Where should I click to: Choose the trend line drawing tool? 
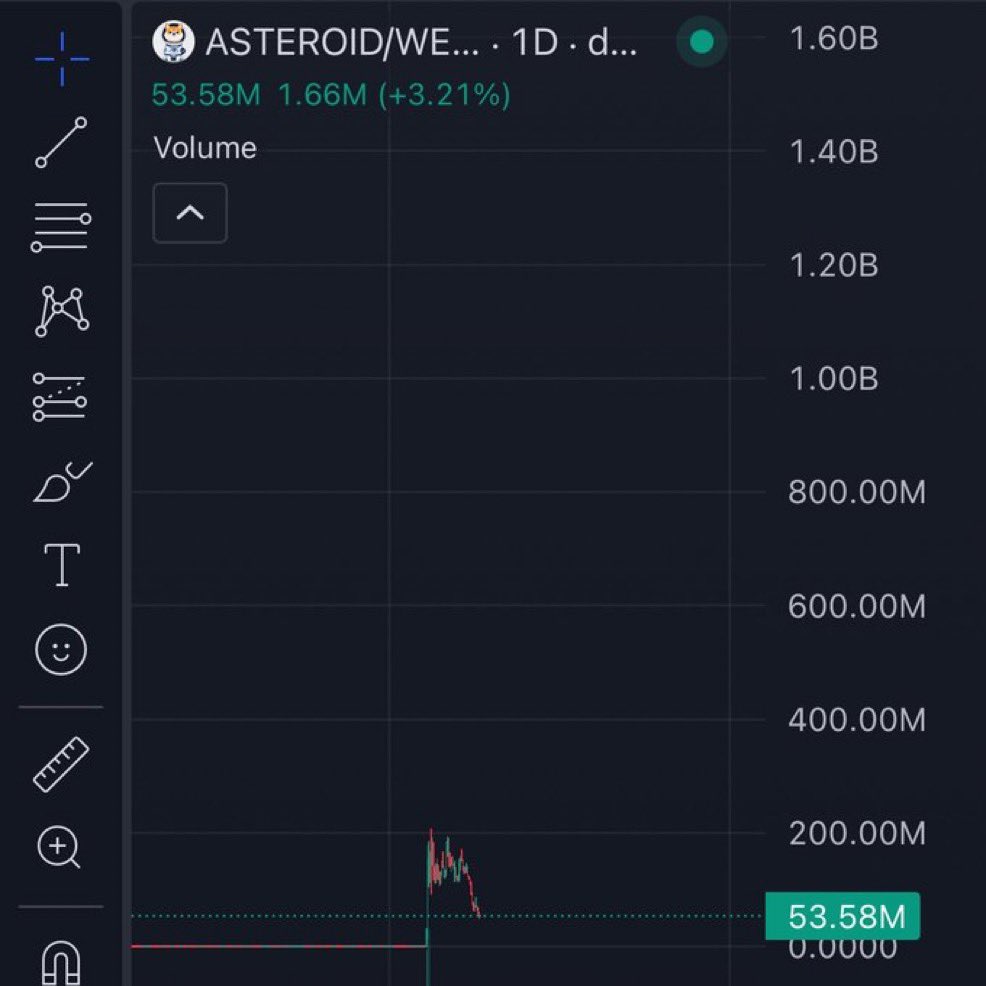click(61, 142)
